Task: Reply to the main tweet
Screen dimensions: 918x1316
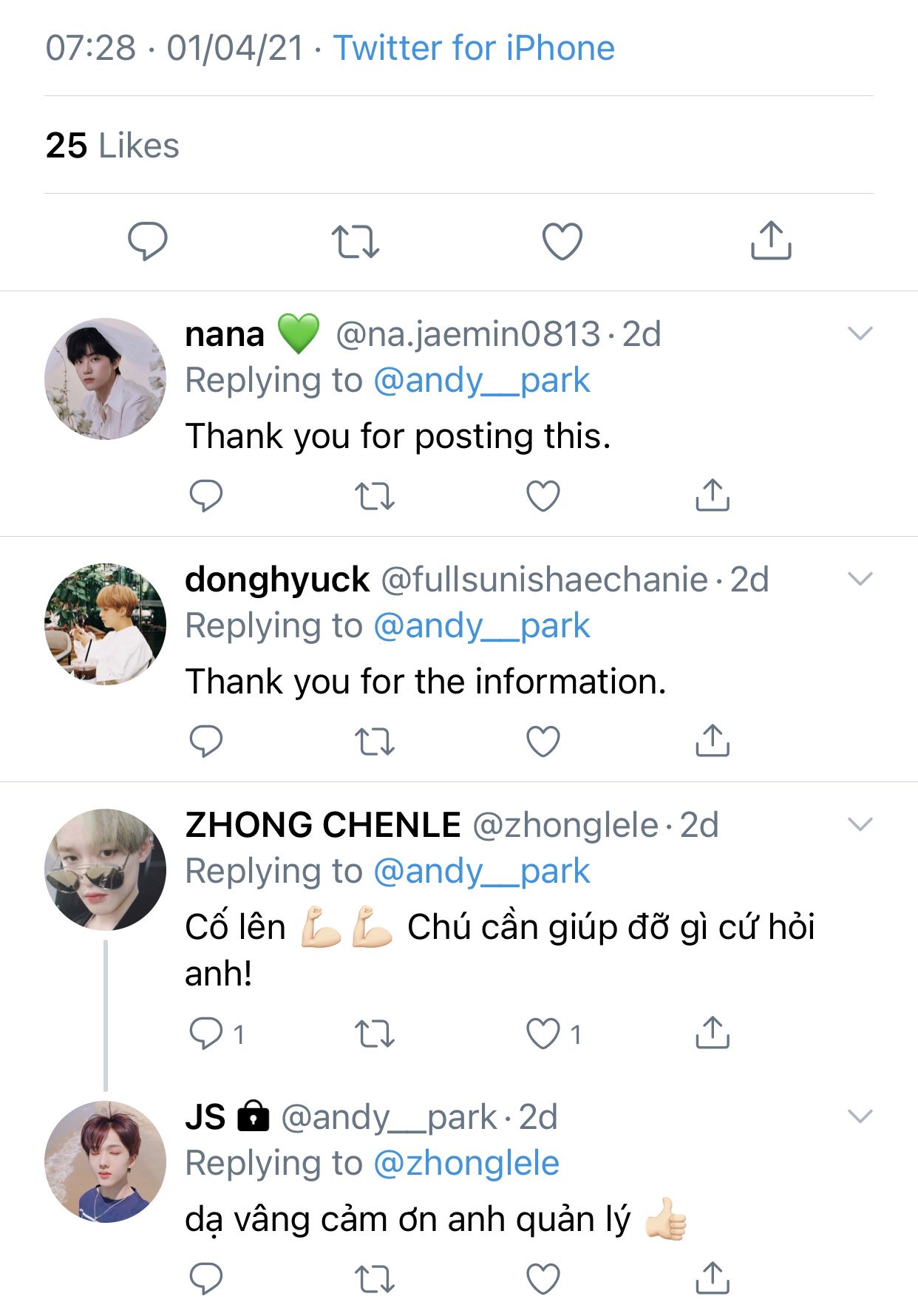Action: 148,241
